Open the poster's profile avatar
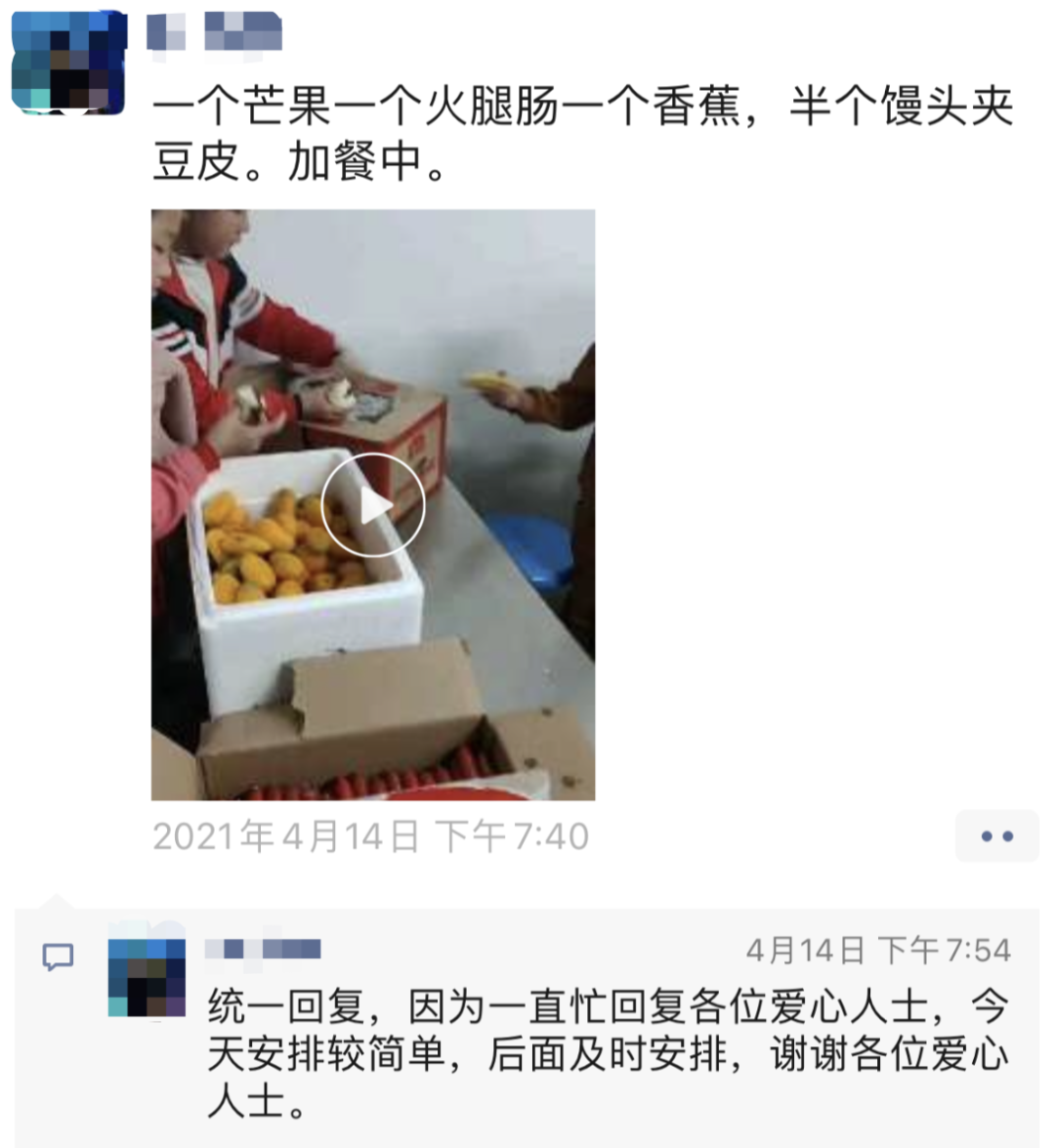The width and height of the screenshot is (1055, 1148). point(68,63)
